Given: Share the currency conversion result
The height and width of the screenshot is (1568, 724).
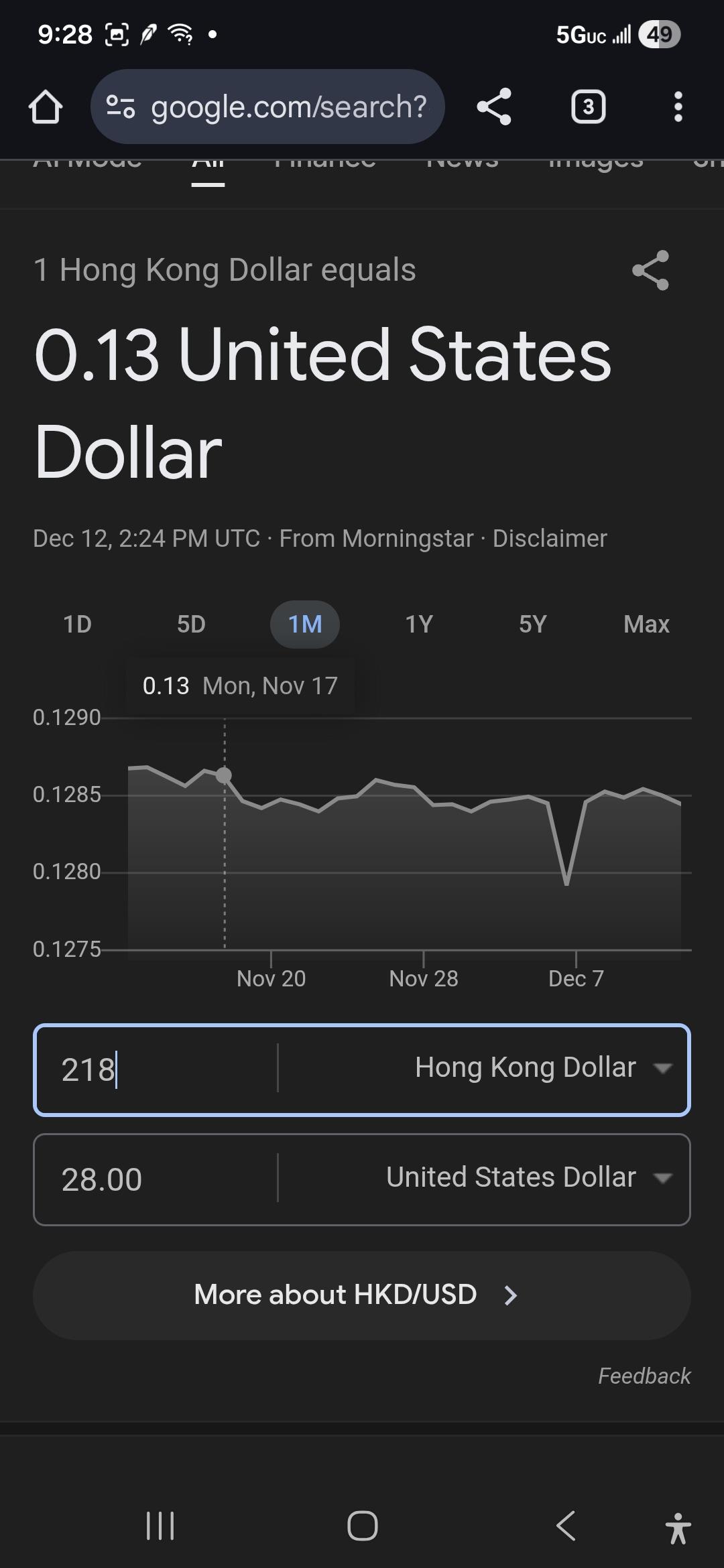Looking at the screenshot, I should point(650,270).
